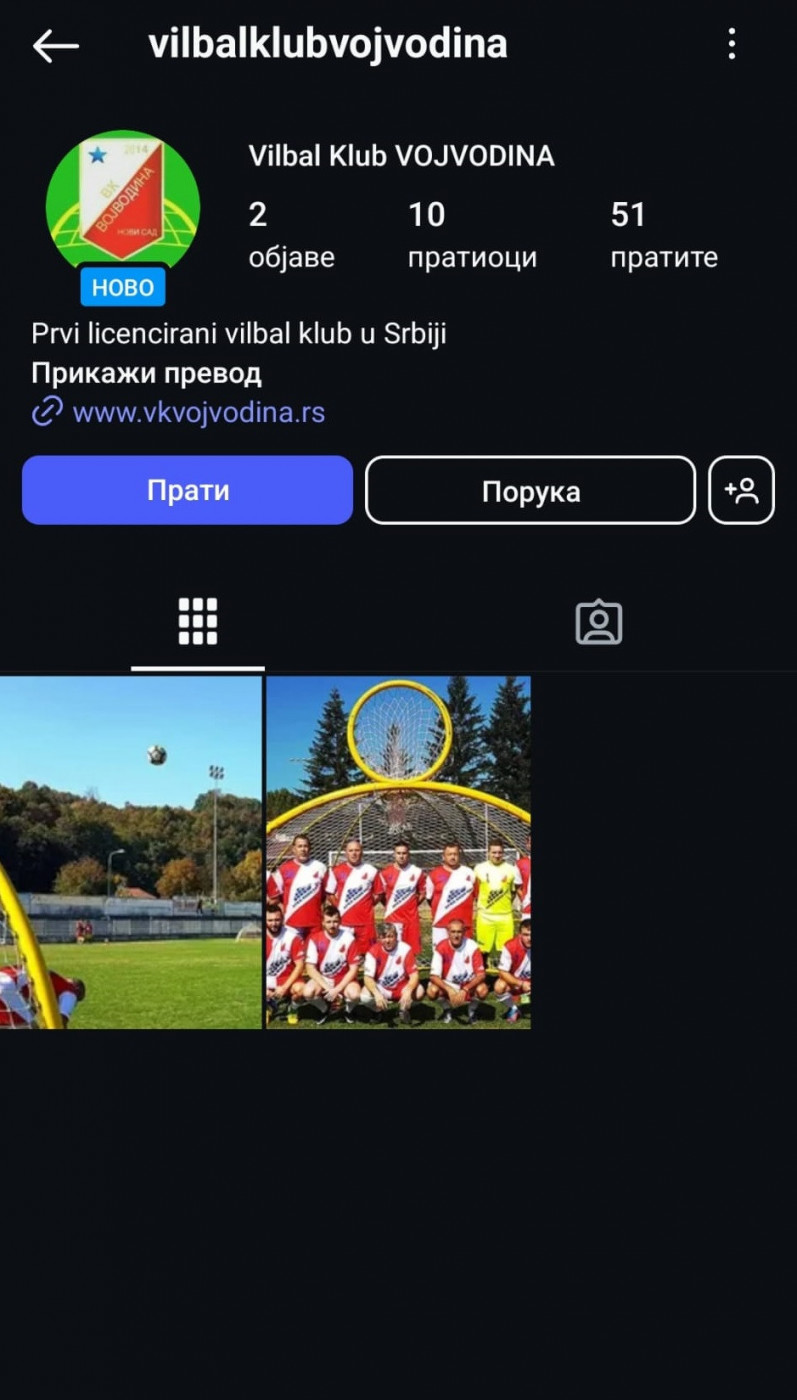Open the Vilbal Klub Vojvodina profile picture
797x1400 pixels.
pos(122,207)
